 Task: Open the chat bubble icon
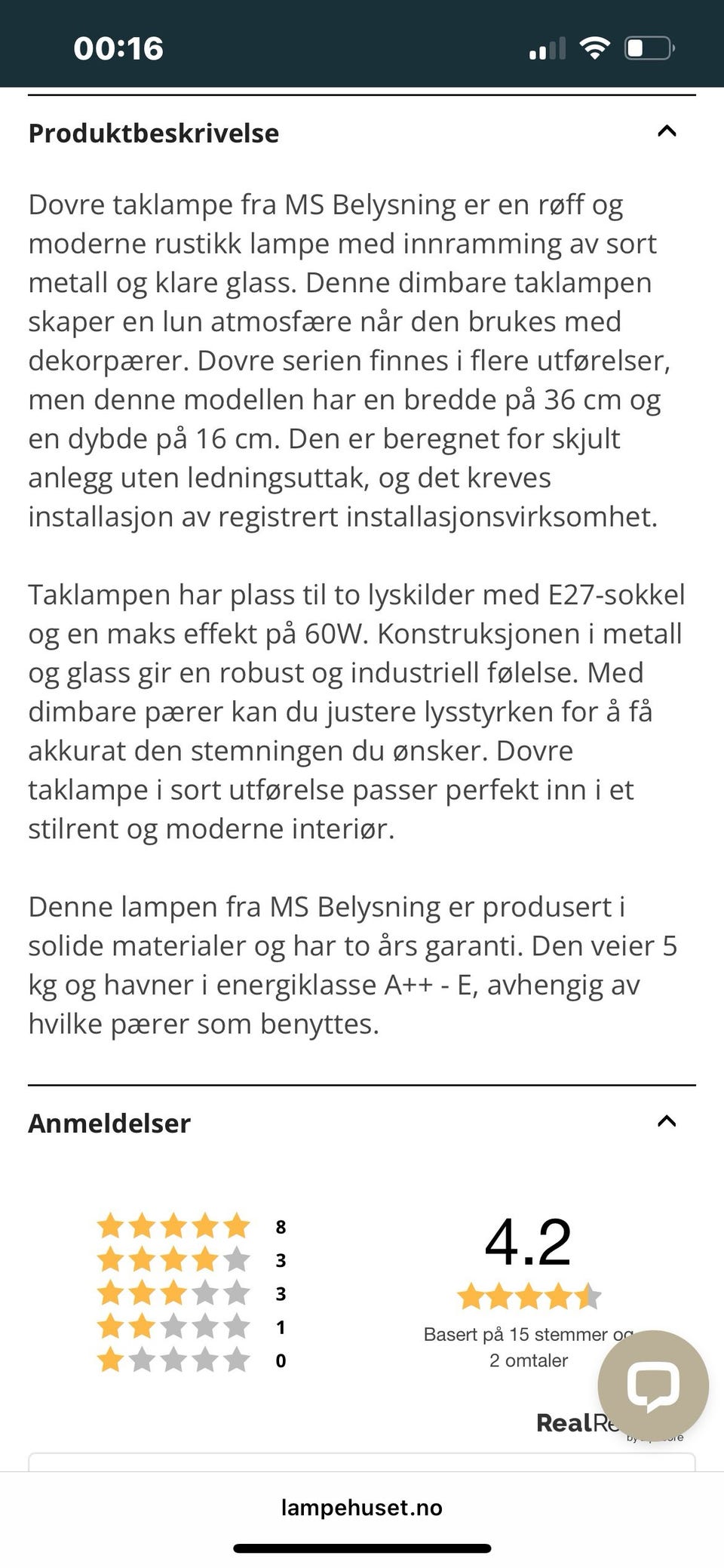654,1385
